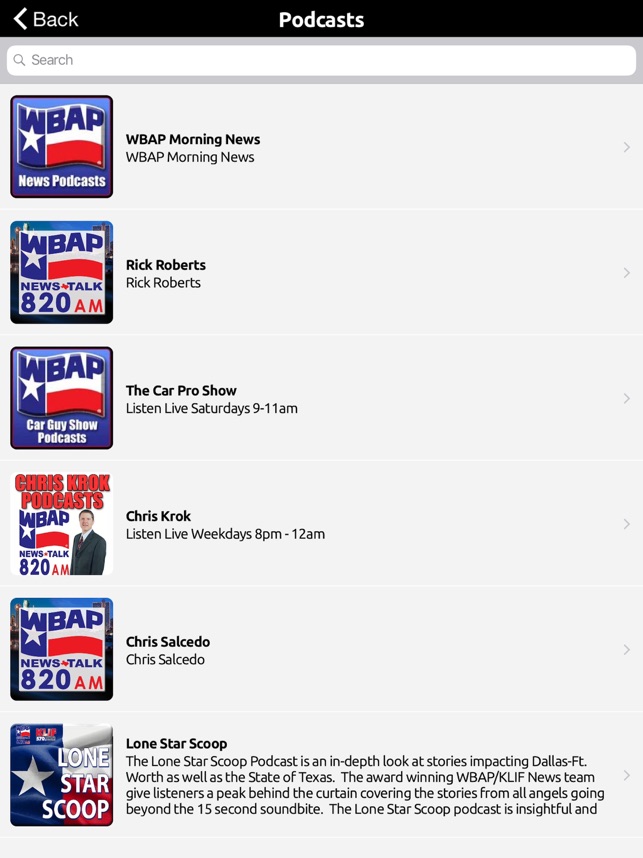Open the WBAP Morning News podcast
Viewport: 643px width, 858px height.
click(321, 147)
